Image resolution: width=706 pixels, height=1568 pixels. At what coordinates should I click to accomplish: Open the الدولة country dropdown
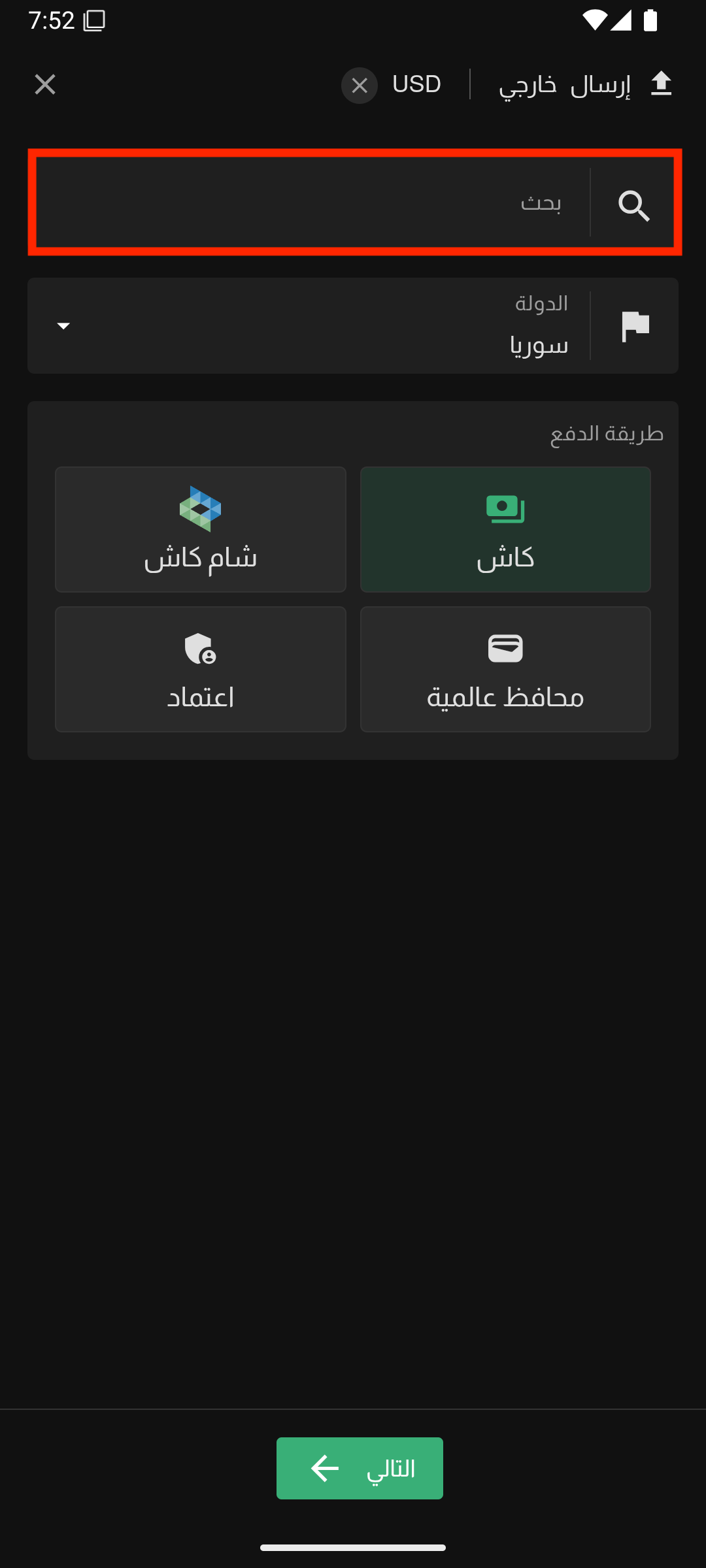(353, 325)
